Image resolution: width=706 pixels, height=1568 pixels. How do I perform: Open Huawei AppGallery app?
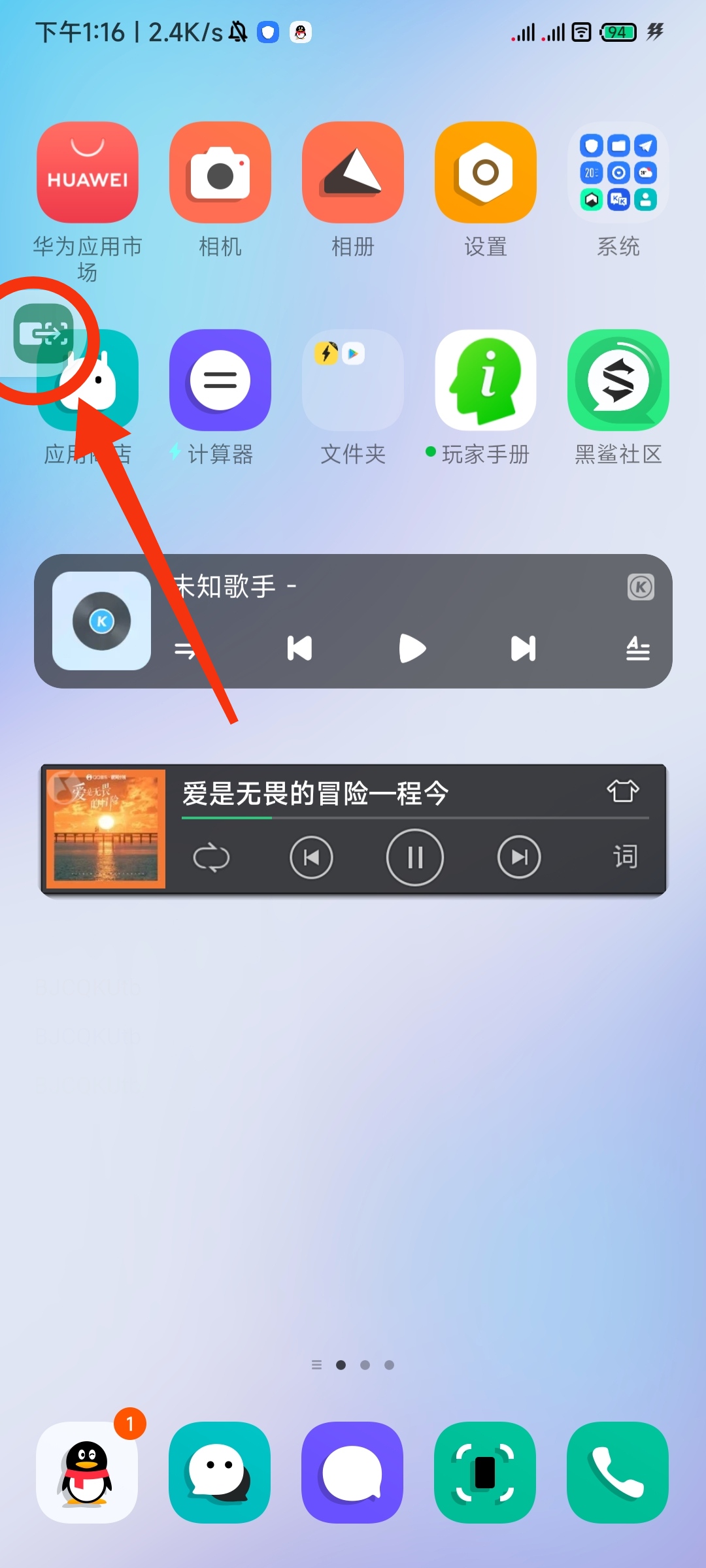tap(88, 172)
